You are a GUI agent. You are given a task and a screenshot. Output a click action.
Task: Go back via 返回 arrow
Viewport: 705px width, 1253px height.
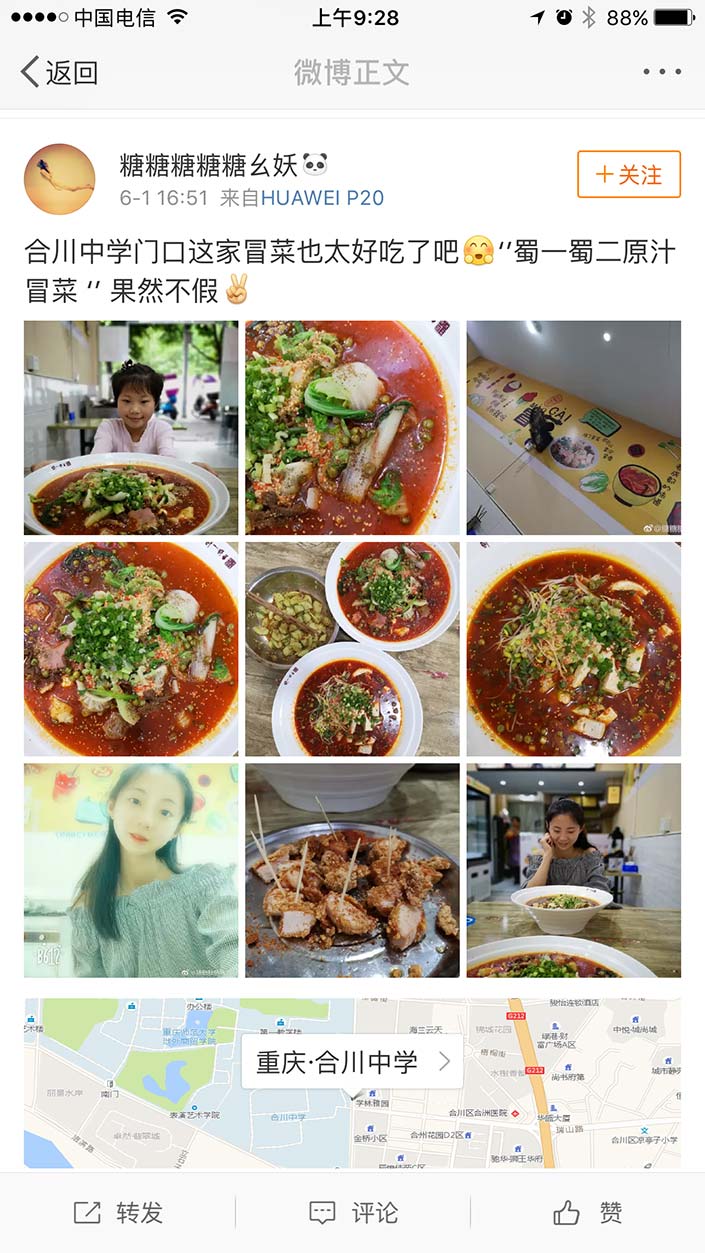pos(58,72)
